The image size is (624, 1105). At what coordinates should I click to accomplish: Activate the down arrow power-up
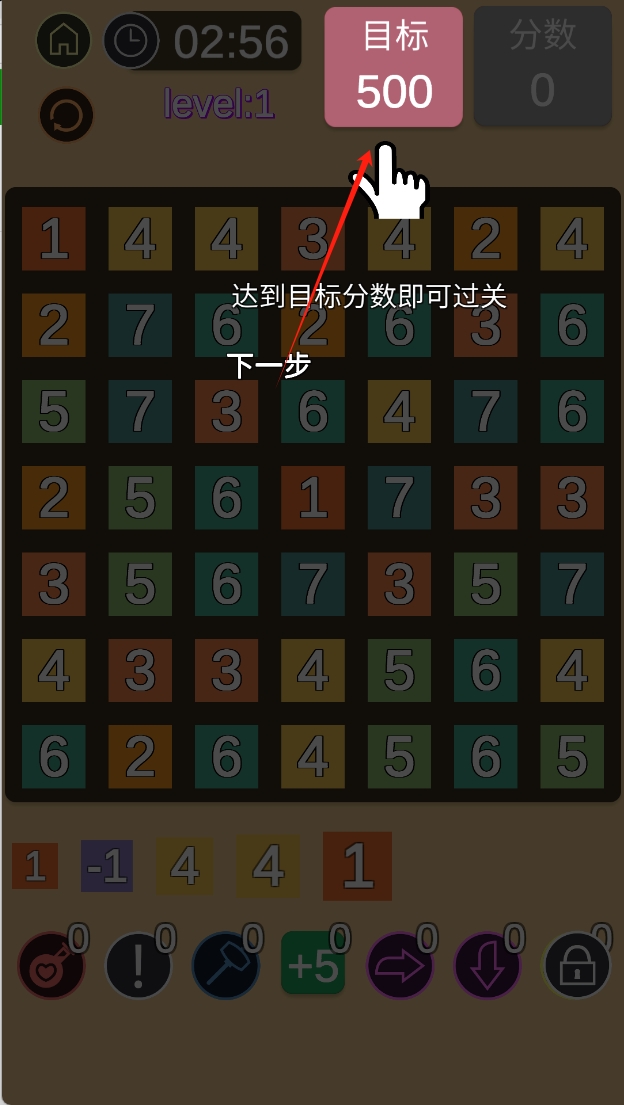coord(487,966)
